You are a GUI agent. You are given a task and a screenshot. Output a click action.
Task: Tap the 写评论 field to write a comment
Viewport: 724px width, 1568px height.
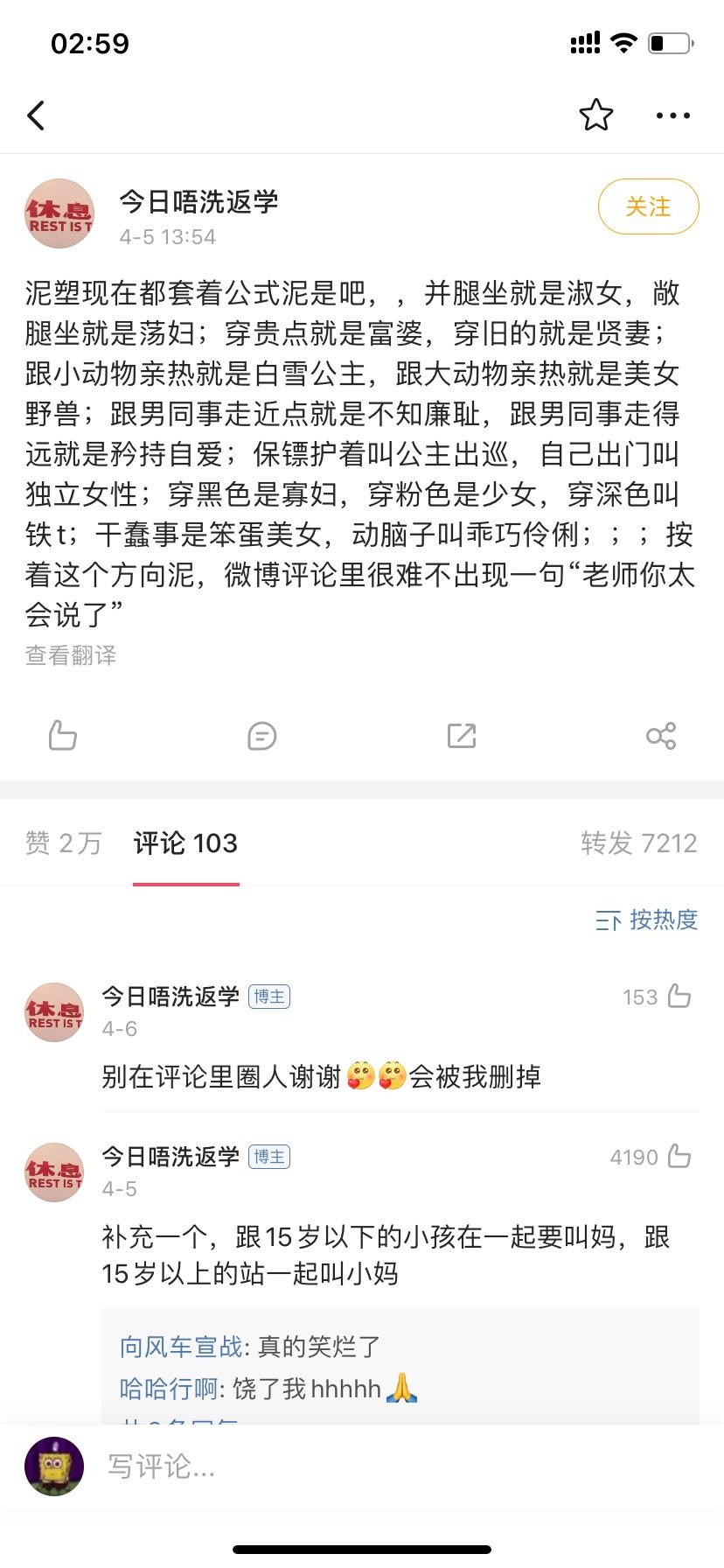350,1466
